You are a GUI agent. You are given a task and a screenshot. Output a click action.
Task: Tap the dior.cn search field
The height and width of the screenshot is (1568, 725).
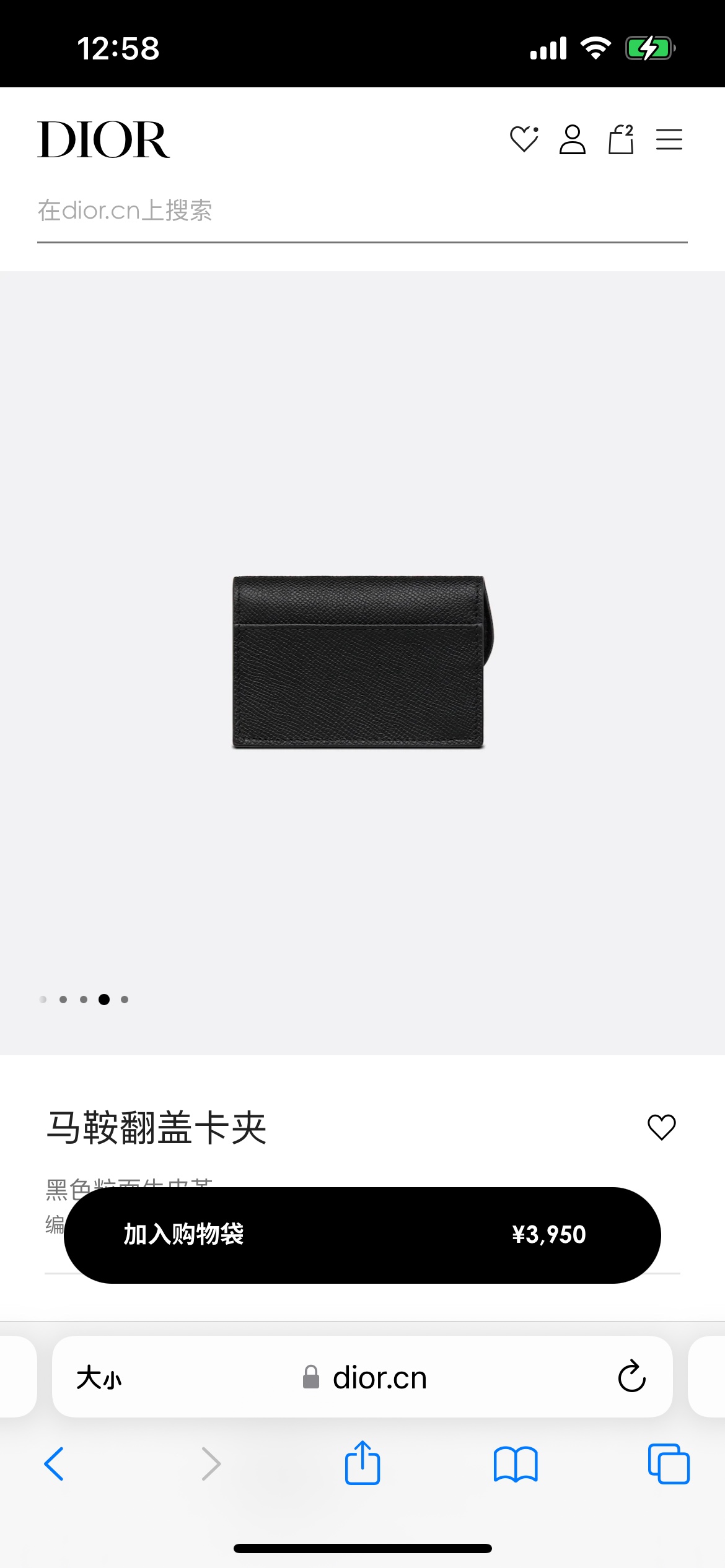tap(362, 211)
